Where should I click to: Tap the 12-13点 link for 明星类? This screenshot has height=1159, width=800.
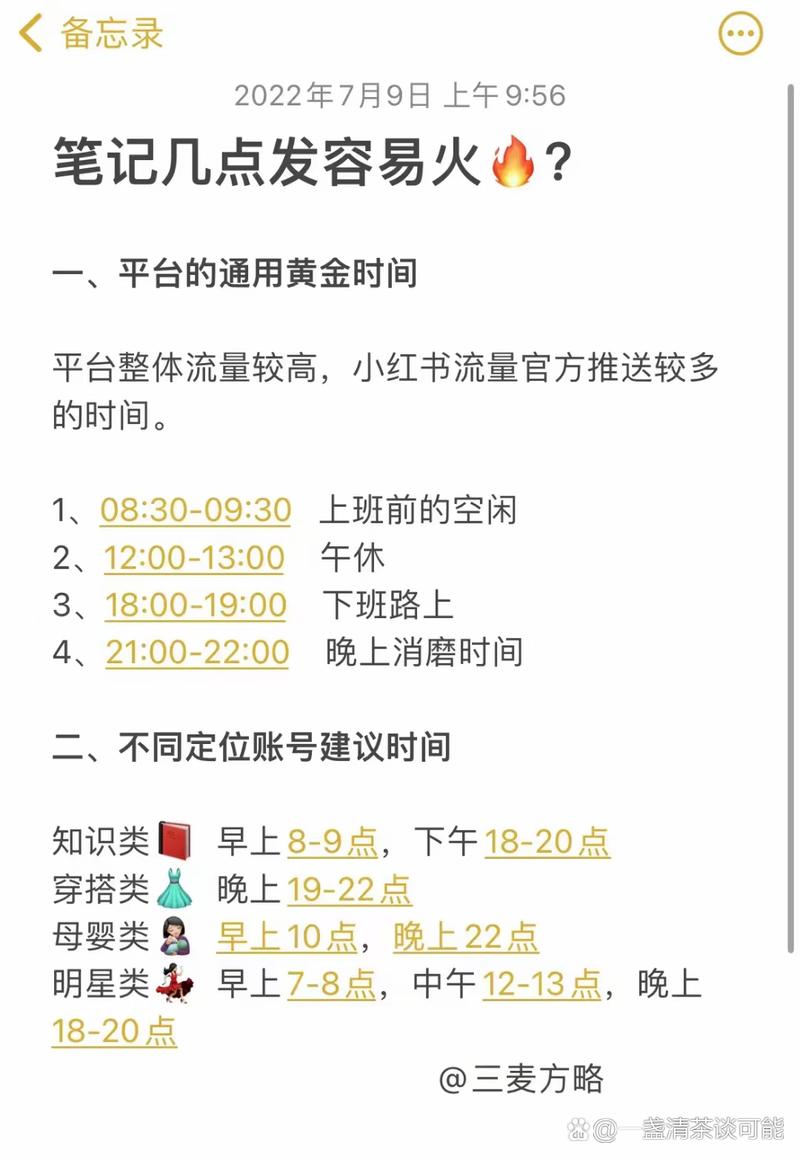[x=541, y=984]
